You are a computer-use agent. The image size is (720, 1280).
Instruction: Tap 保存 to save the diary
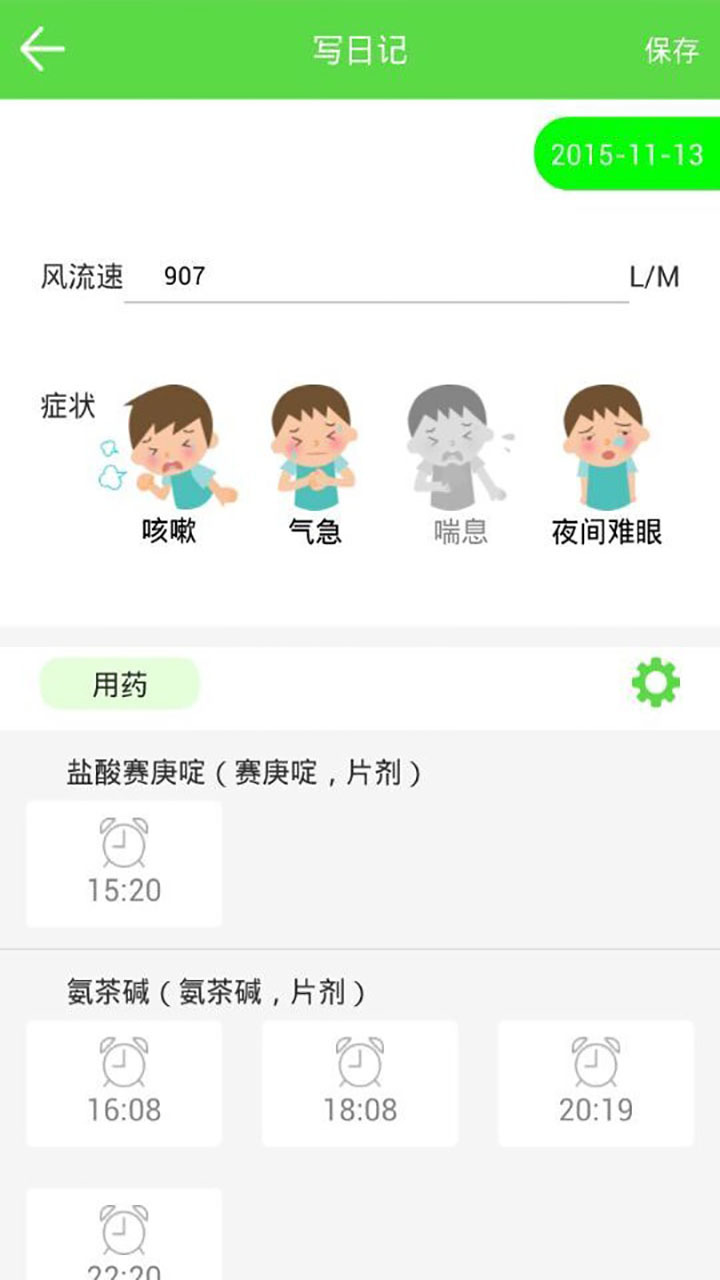click(x=671, y=50)
